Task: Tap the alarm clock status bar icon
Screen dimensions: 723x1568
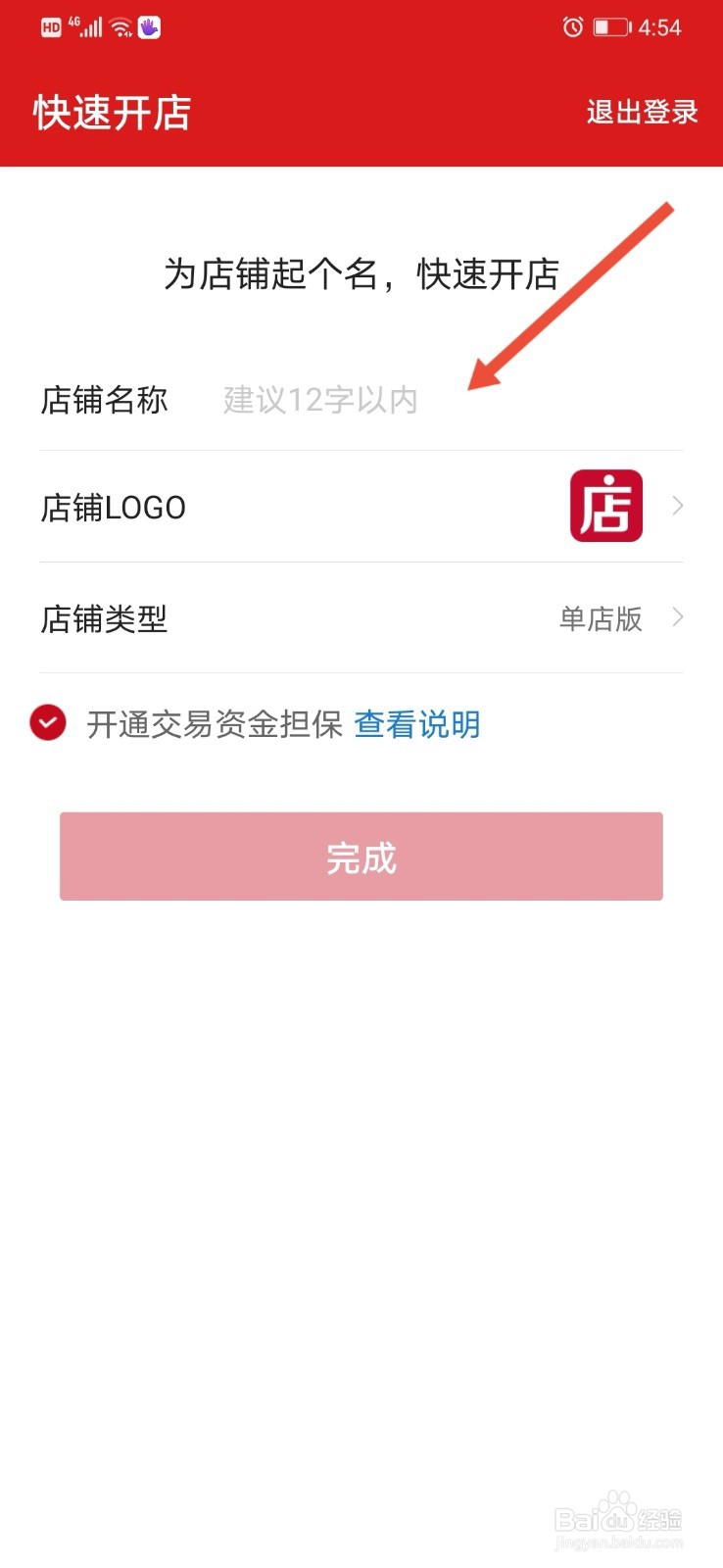Action: 571,26
